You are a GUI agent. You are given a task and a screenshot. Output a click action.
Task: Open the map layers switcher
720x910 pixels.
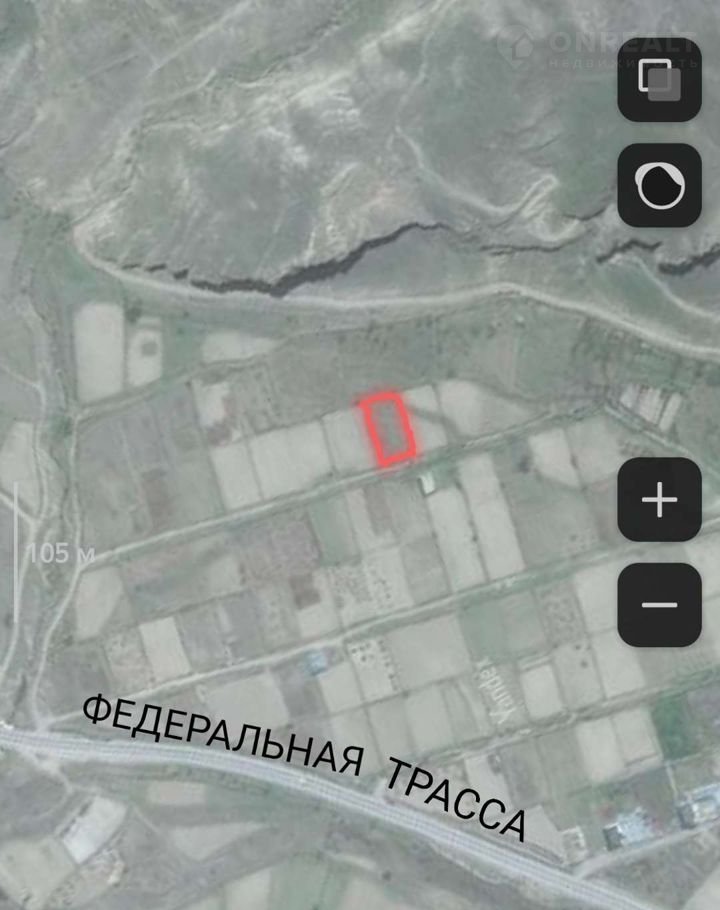click(659, 79)
